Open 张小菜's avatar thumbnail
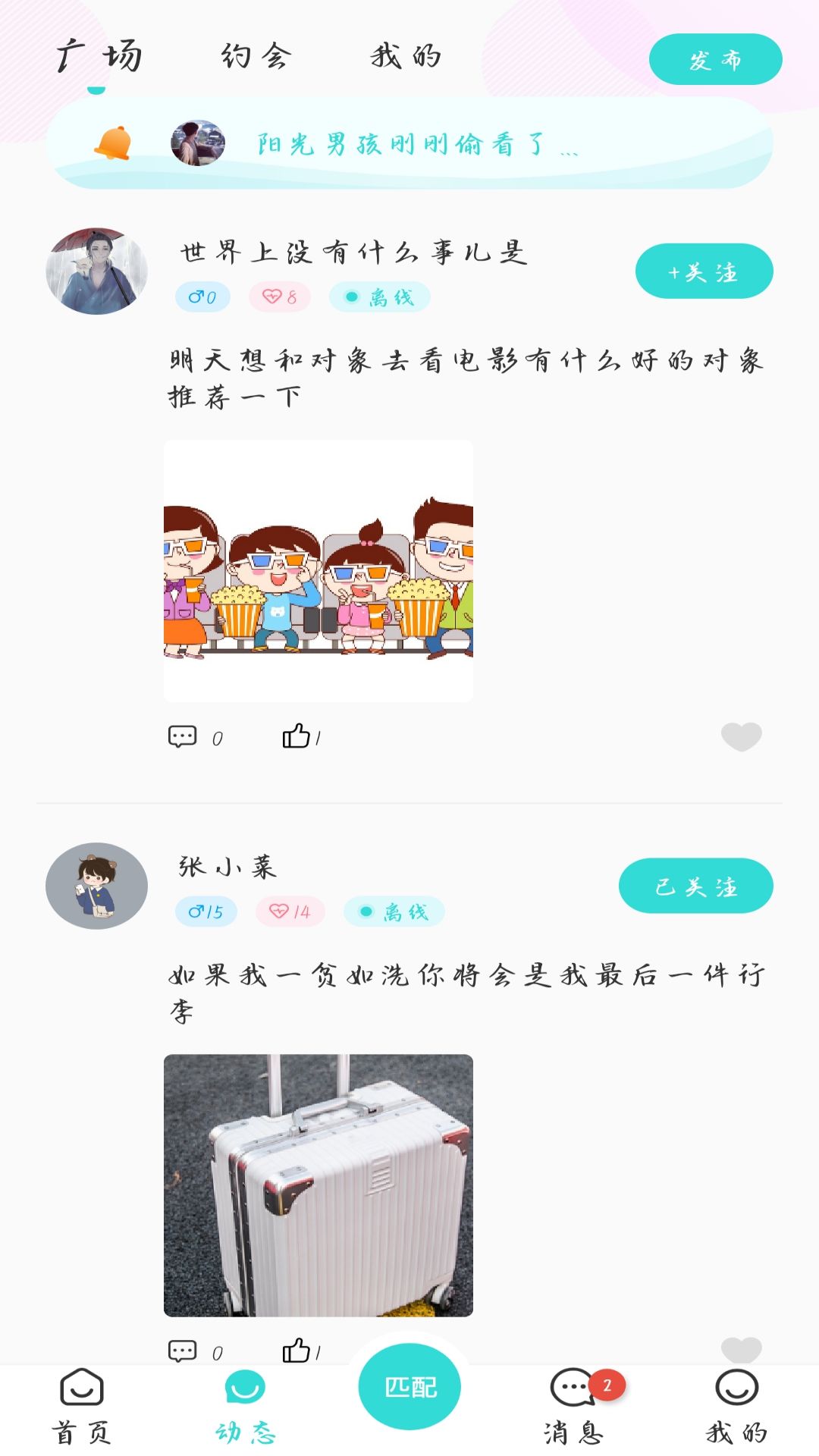 96,885
